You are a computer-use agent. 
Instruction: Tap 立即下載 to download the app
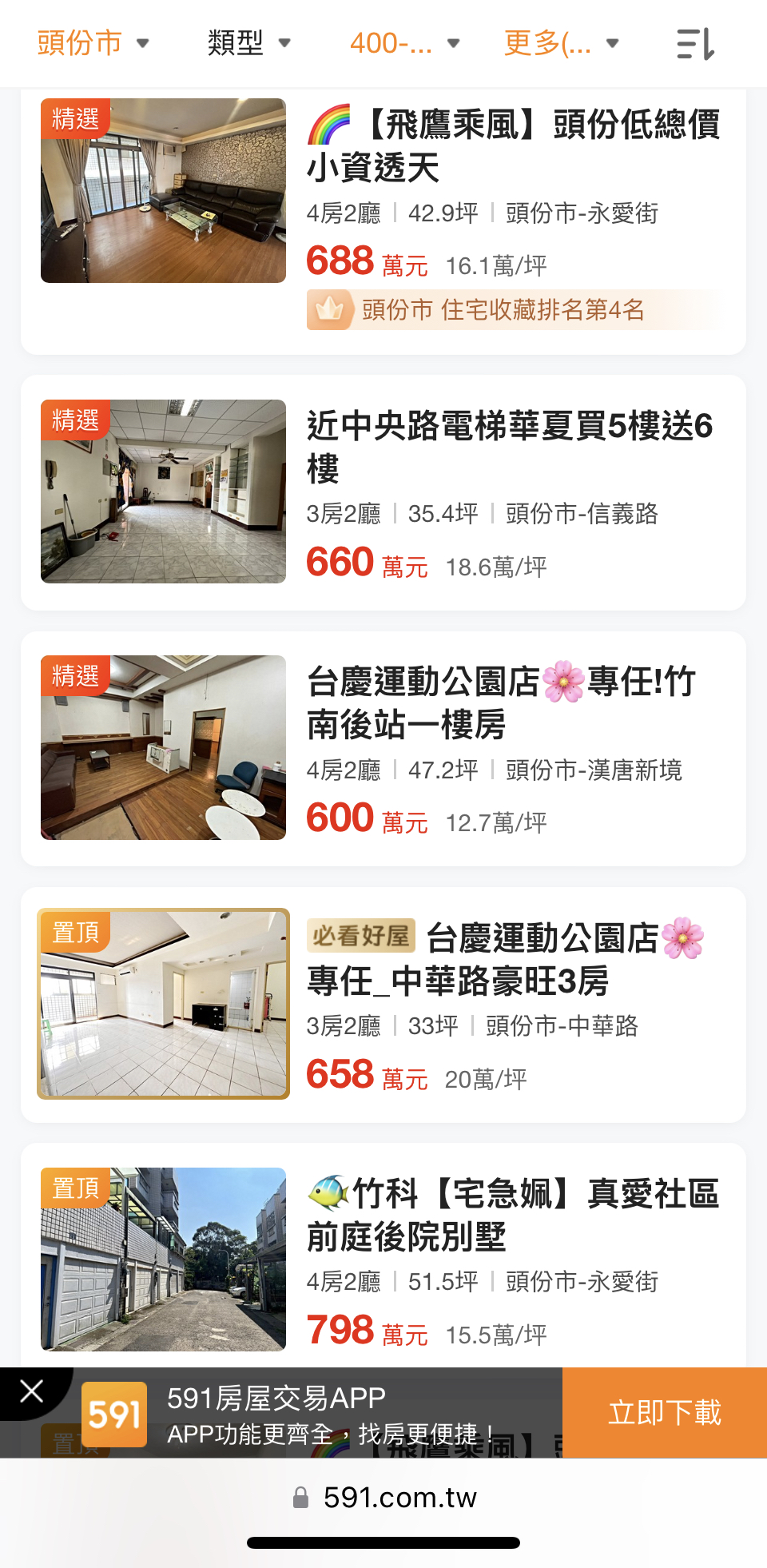coord(664,1412)
